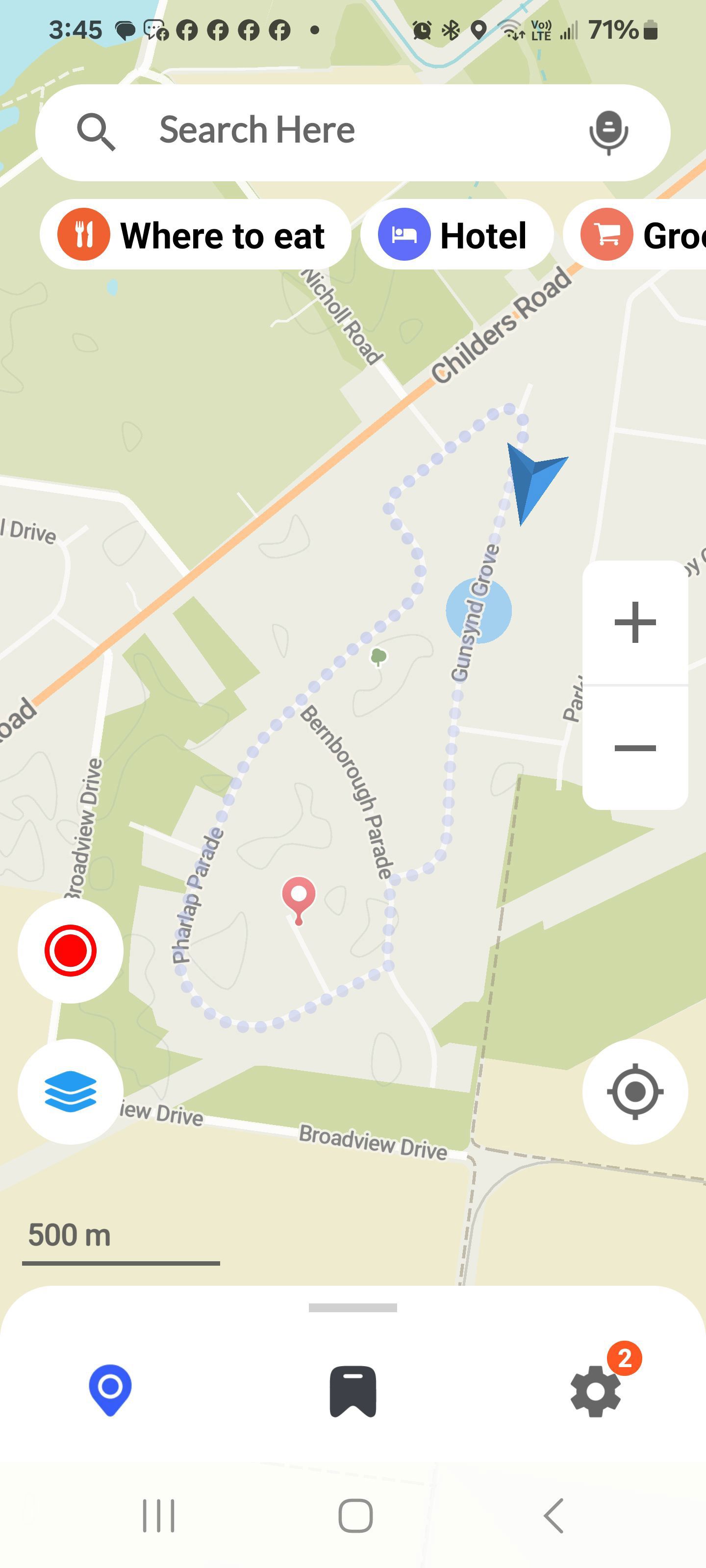
Task: Select the Where to eat chip
Action: click(195, 235)
